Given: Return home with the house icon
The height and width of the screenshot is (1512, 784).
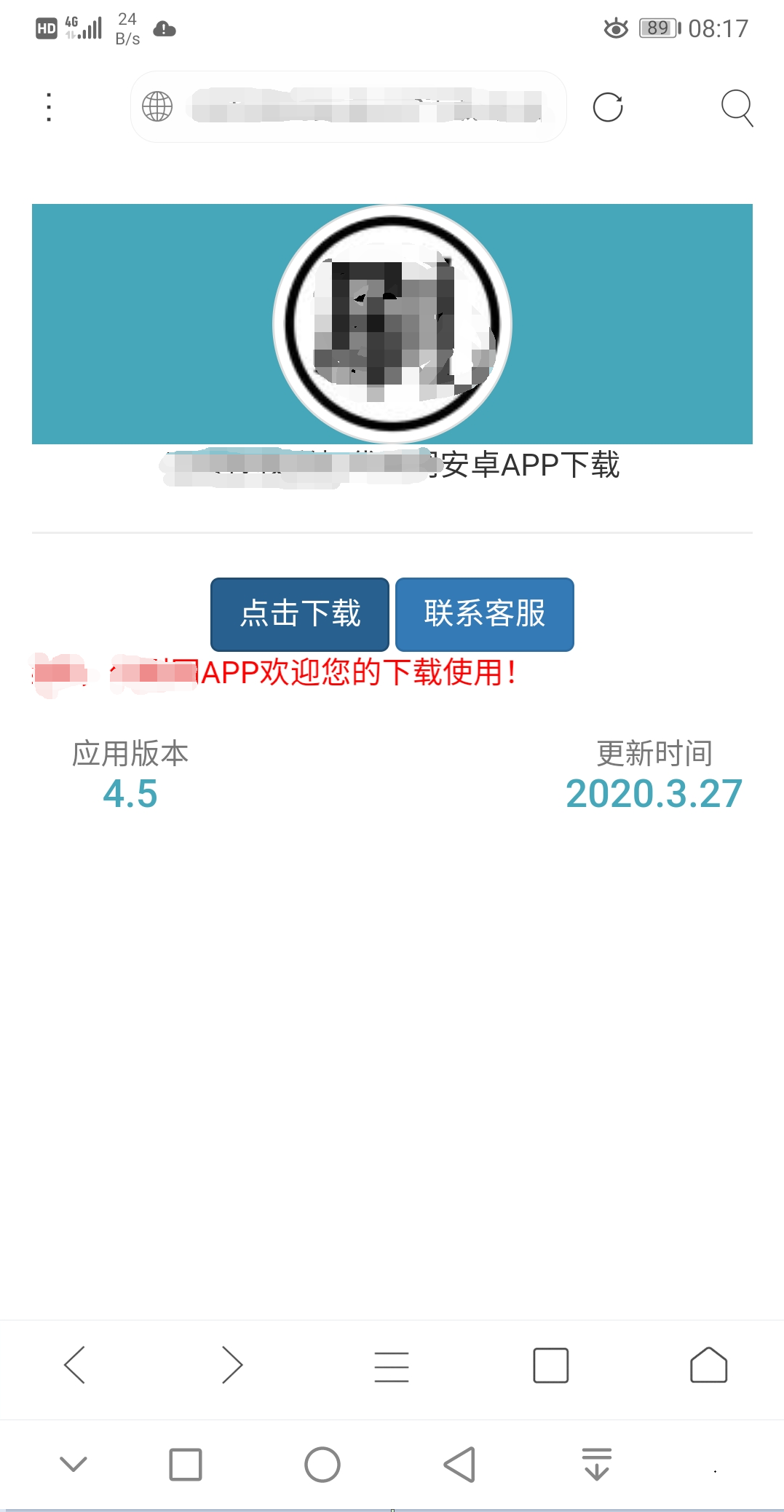Looking at the screenshot, I should [709, 1366].
